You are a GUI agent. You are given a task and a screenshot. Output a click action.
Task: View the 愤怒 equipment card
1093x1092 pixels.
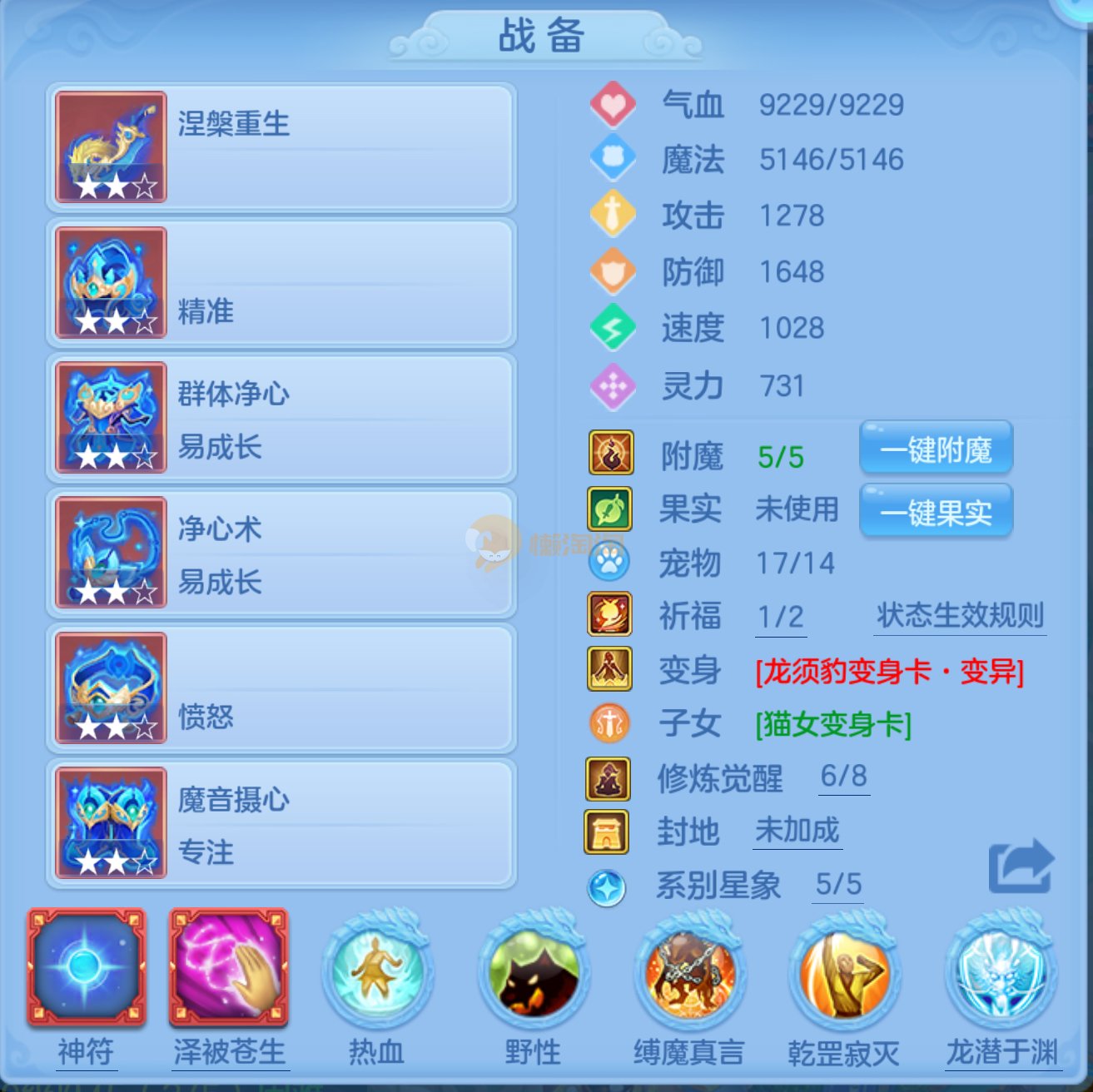(x=281, y=688)
